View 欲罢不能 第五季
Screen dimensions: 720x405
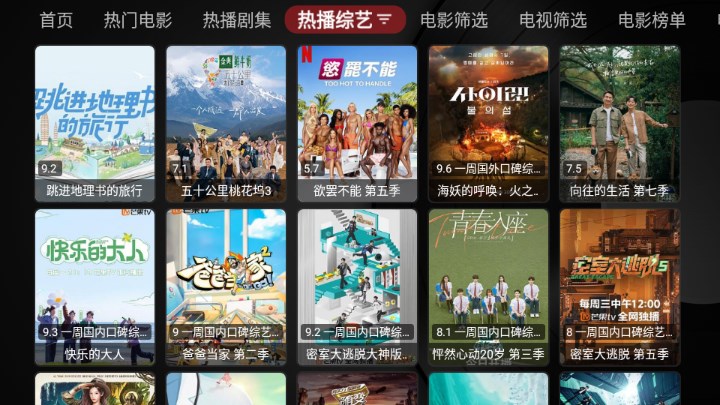coord(357,122)
